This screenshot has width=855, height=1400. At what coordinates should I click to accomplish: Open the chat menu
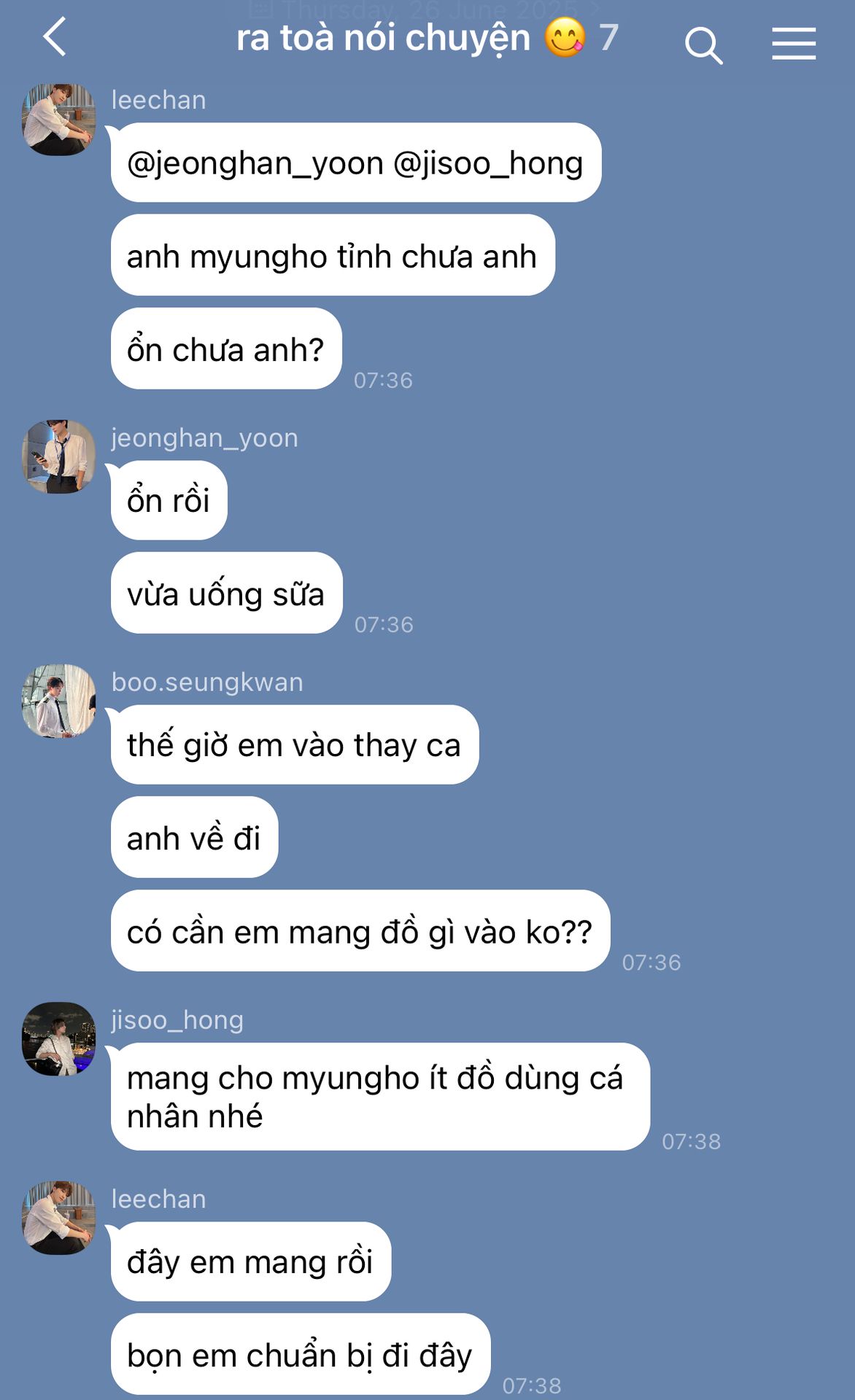tap(794, 44)
